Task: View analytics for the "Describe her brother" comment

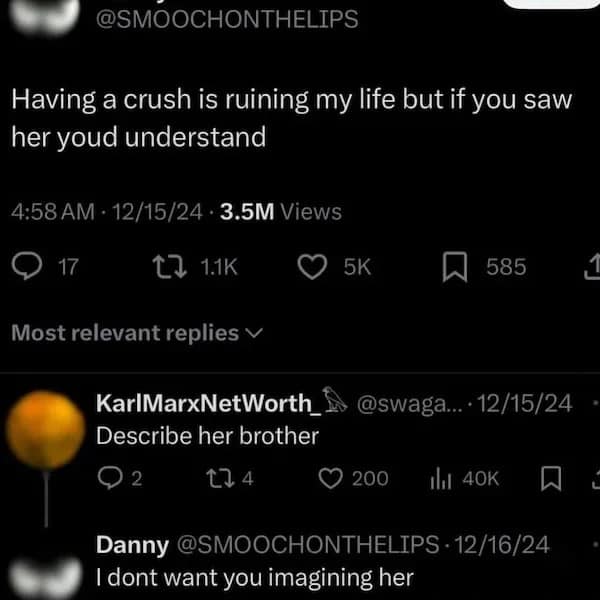Action: [x=440, y=479]
